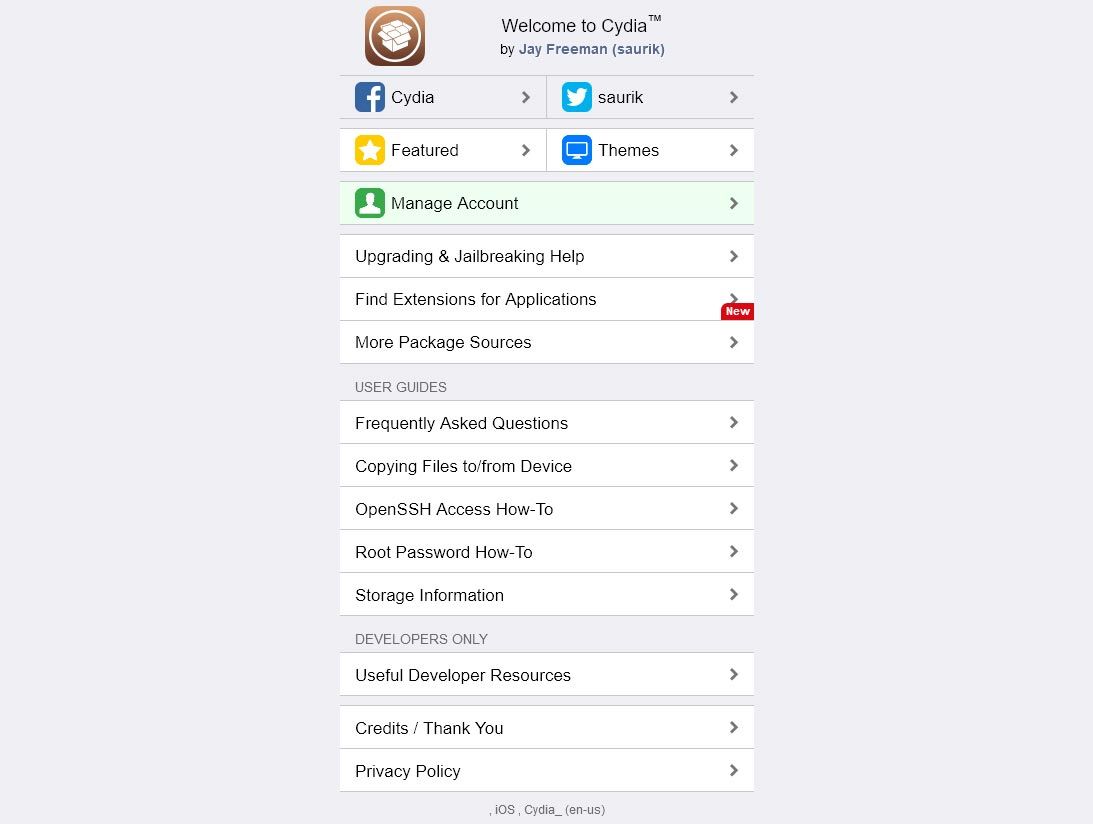This screenshot has height=824, width=1093.
Task: Open Copying Files to/from Device guide
Action: (546, 466)
